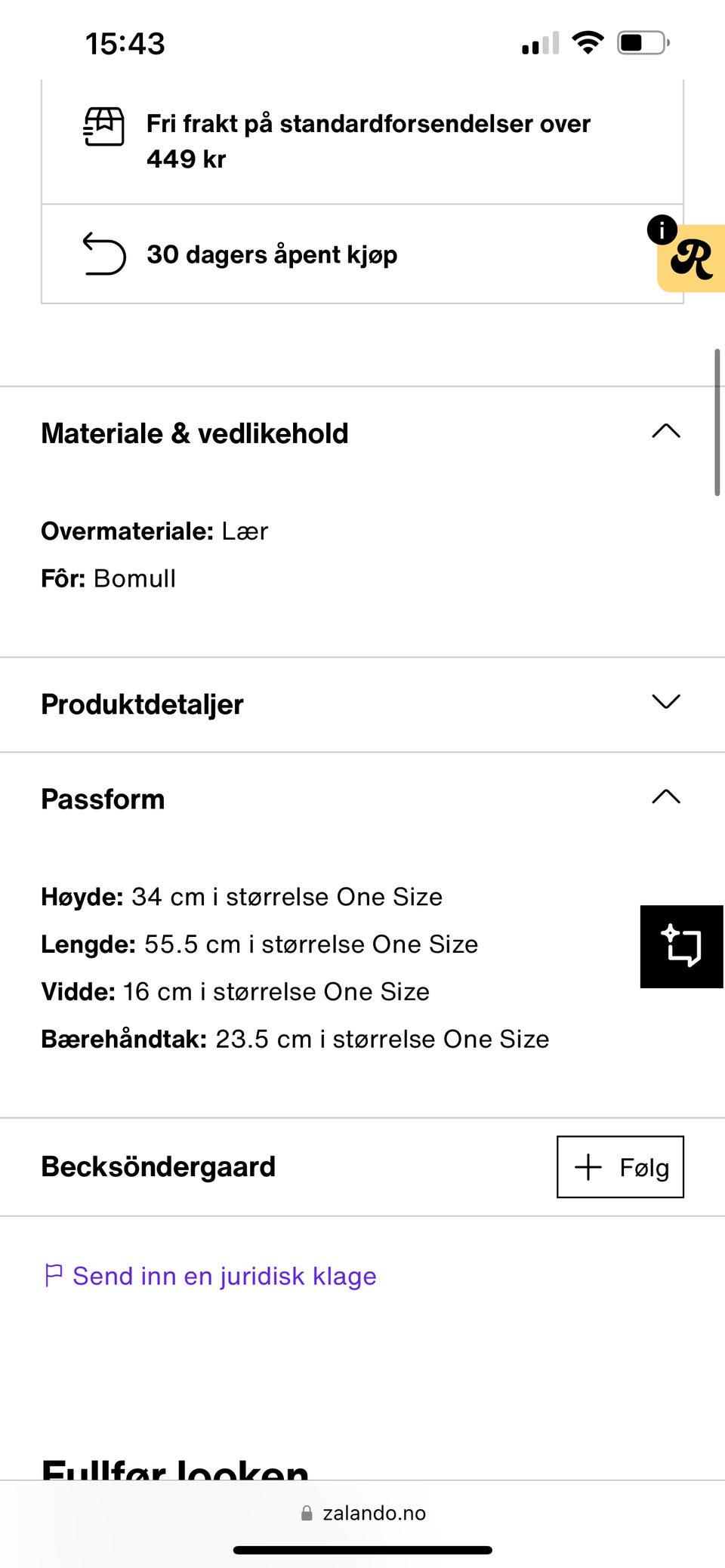Collapse the Materiale & vedlikehold section
This screenshot has height=1568, width=725.
click(x=665, y=432)
